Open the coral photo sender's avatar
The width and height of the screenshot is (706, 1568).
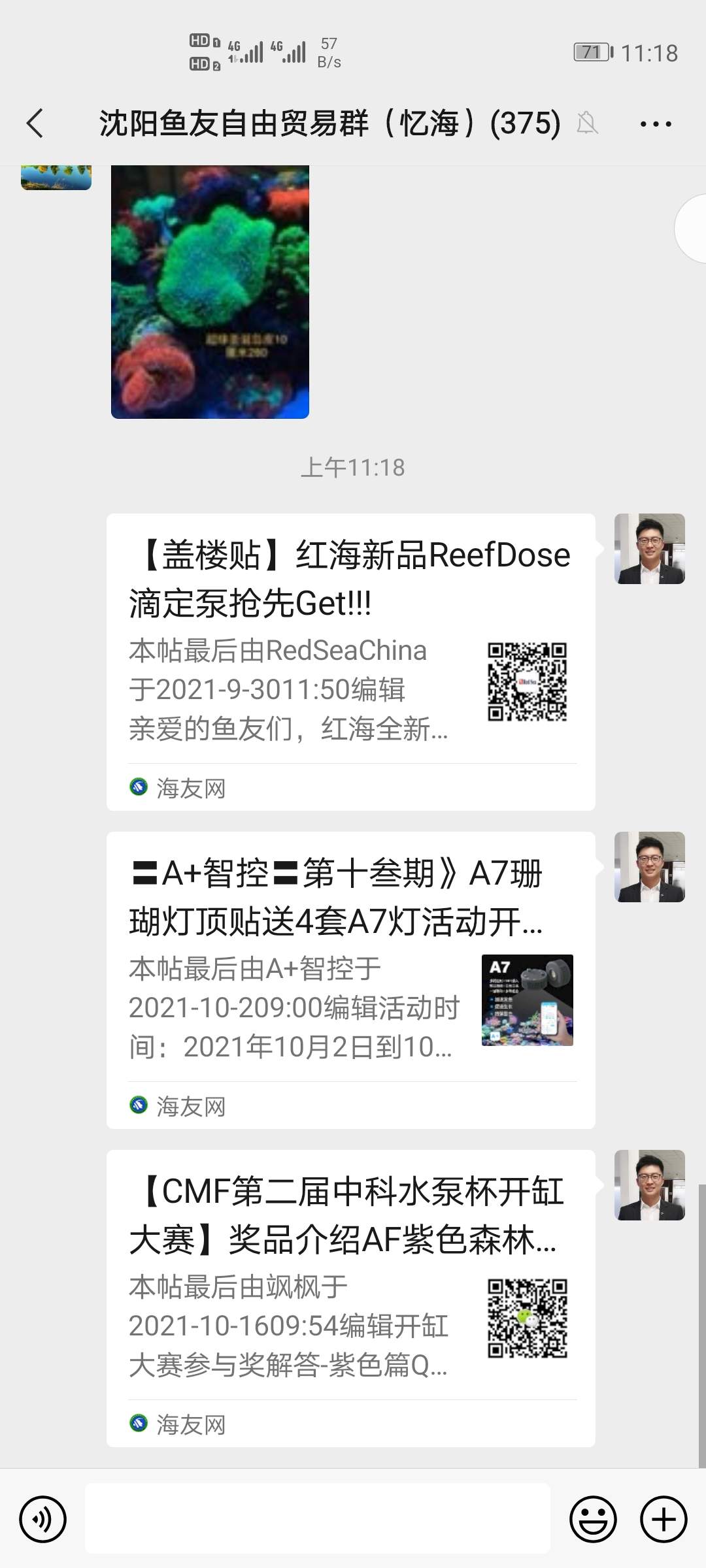56,178
